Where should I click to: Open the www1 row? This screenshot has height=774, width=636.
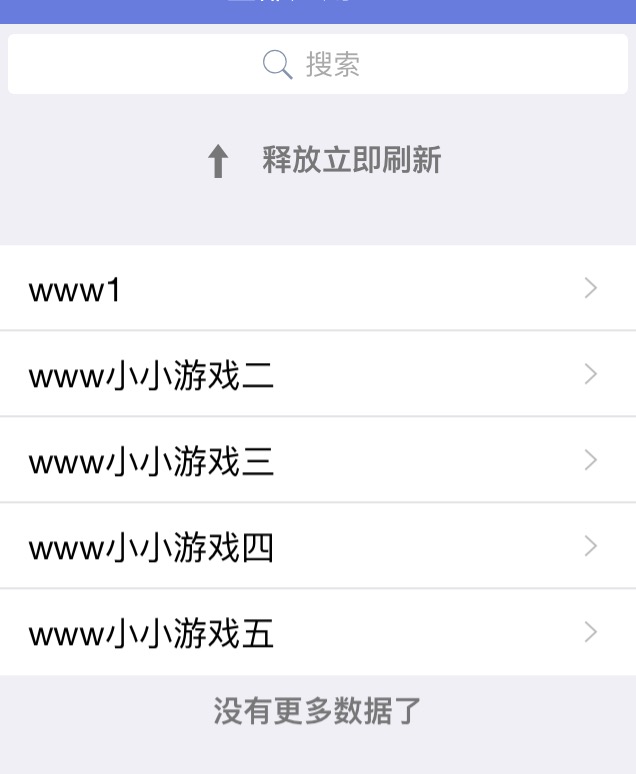tap(318, 289)
